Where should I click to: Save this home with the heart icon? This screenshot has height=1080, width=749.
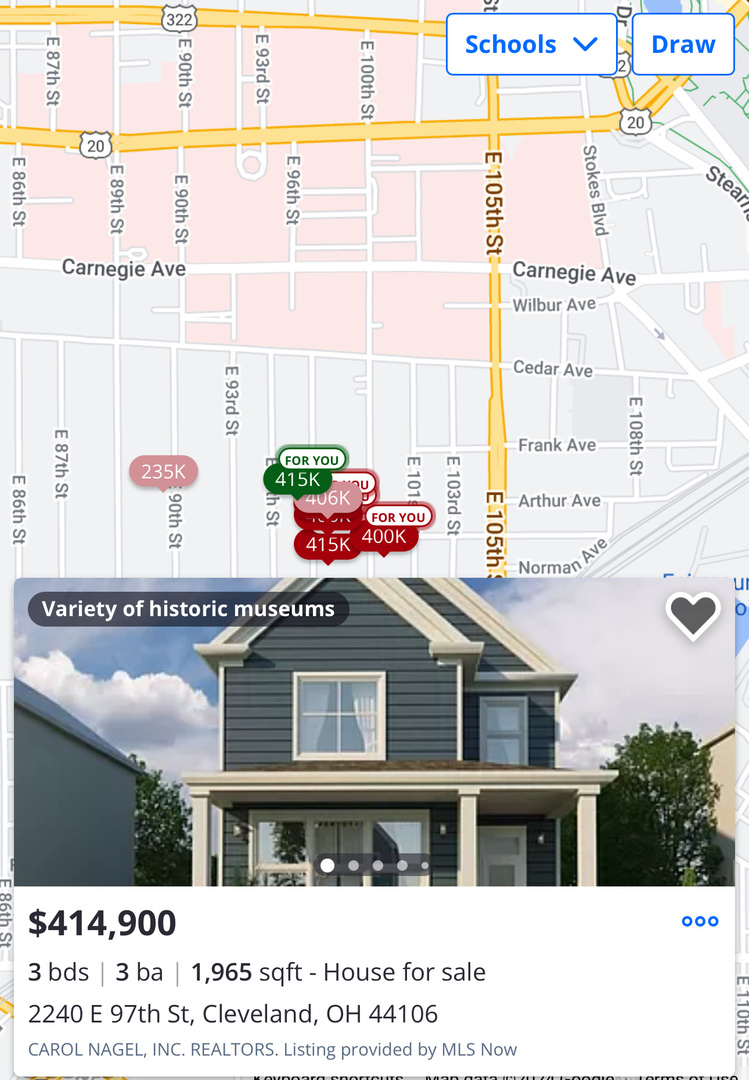(693, 615)
